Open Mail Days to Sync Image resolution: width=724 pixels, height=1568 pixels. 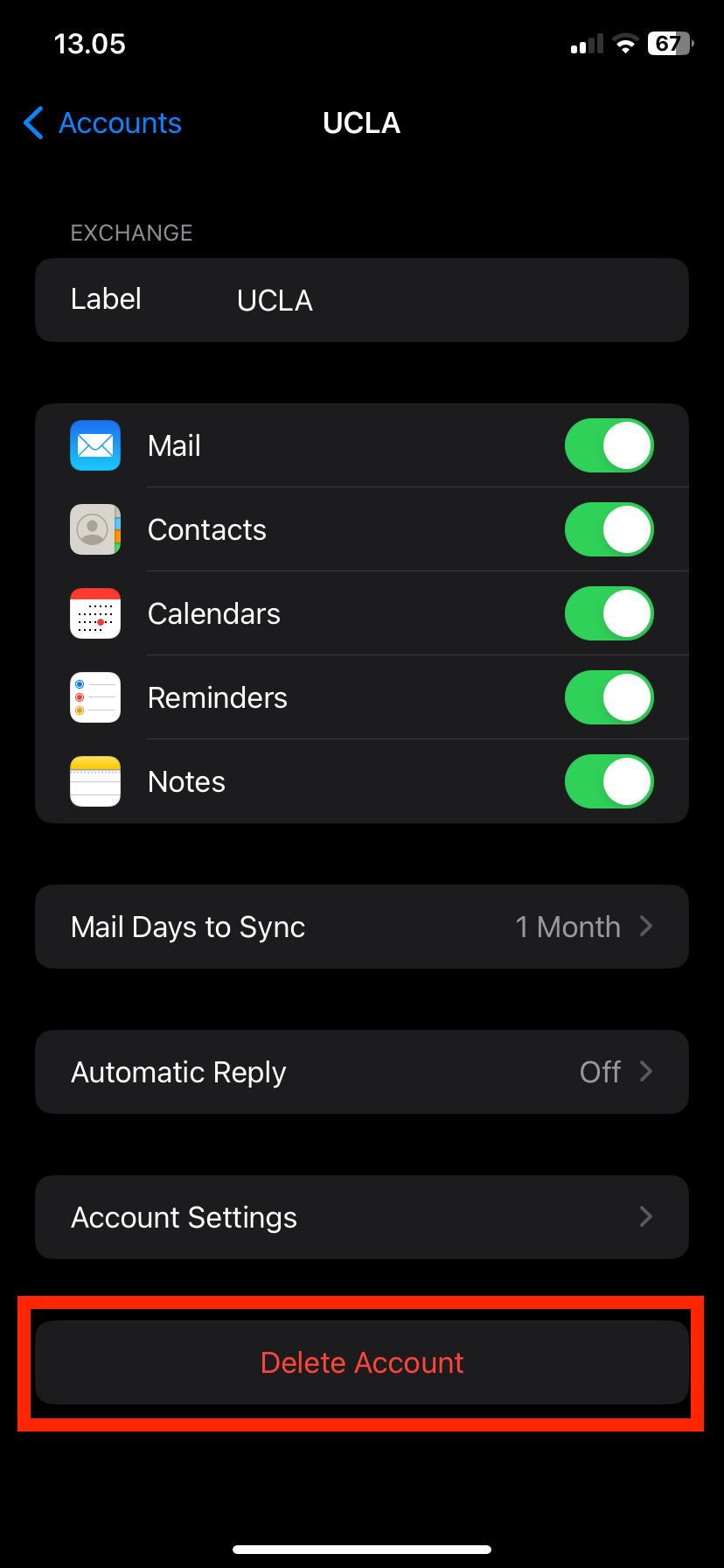pyautogui.click(x=362, y=927)
